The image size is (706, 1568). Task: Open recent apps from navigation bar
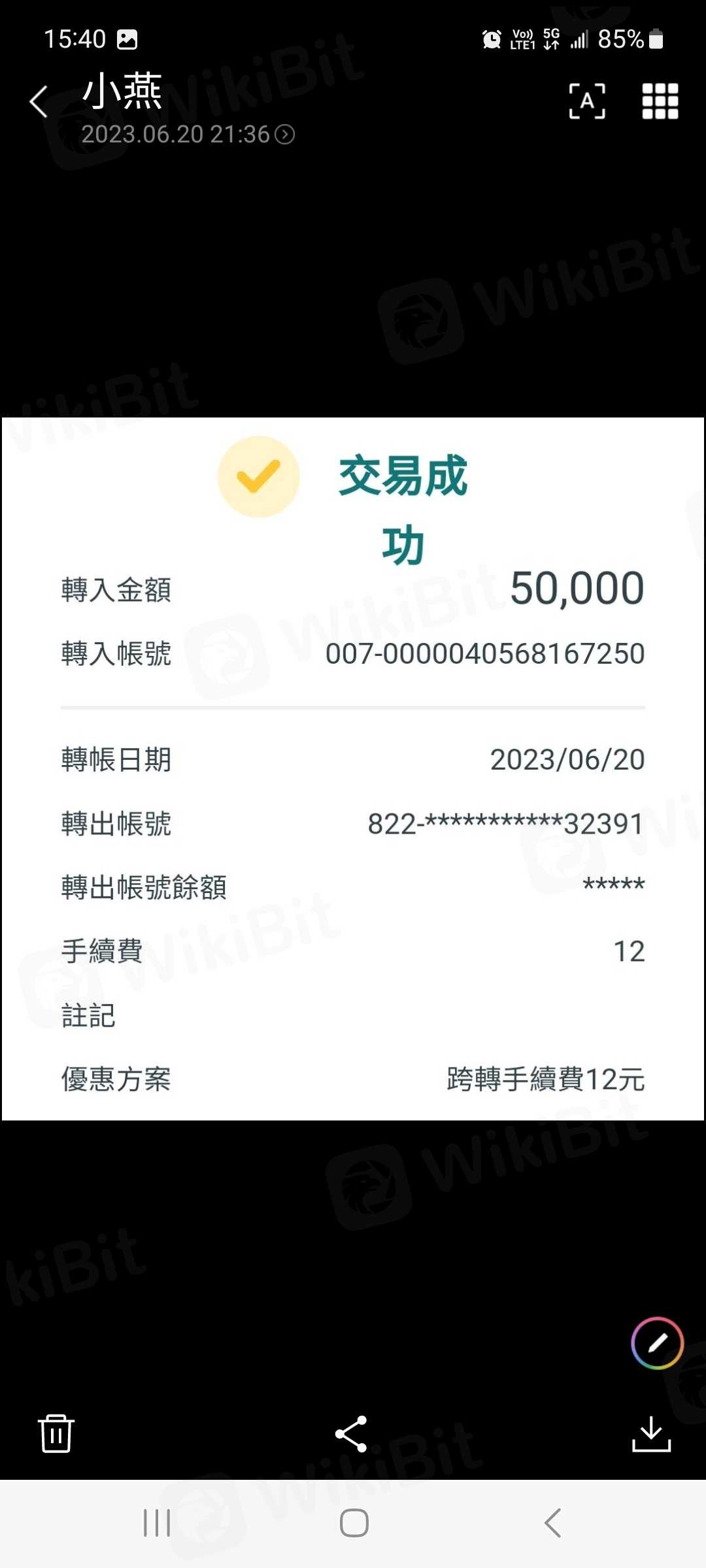(x=157, y=1523)
